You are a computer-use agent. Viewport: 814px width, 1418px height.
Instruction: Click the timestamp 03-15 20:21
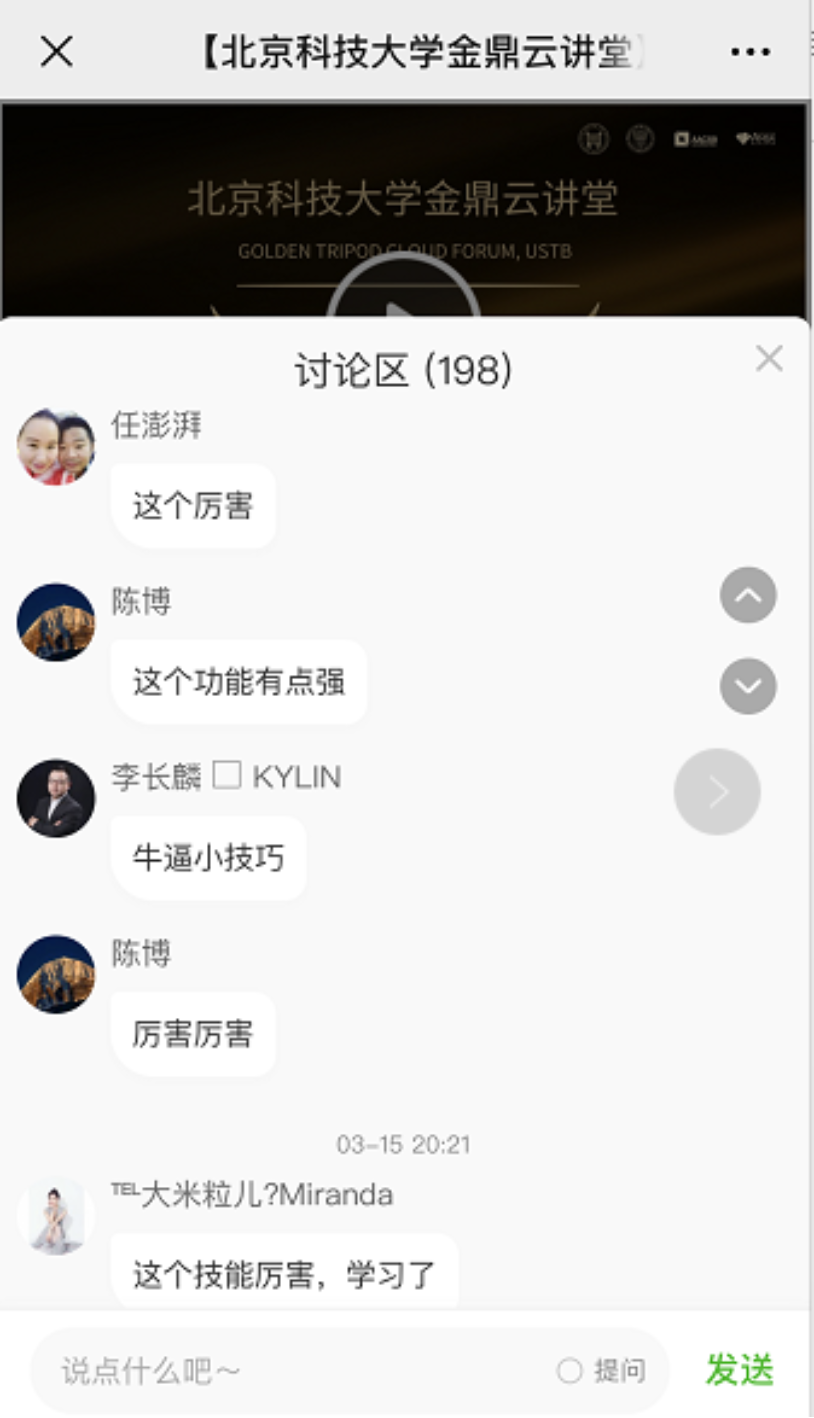(x=403, y=1145)
